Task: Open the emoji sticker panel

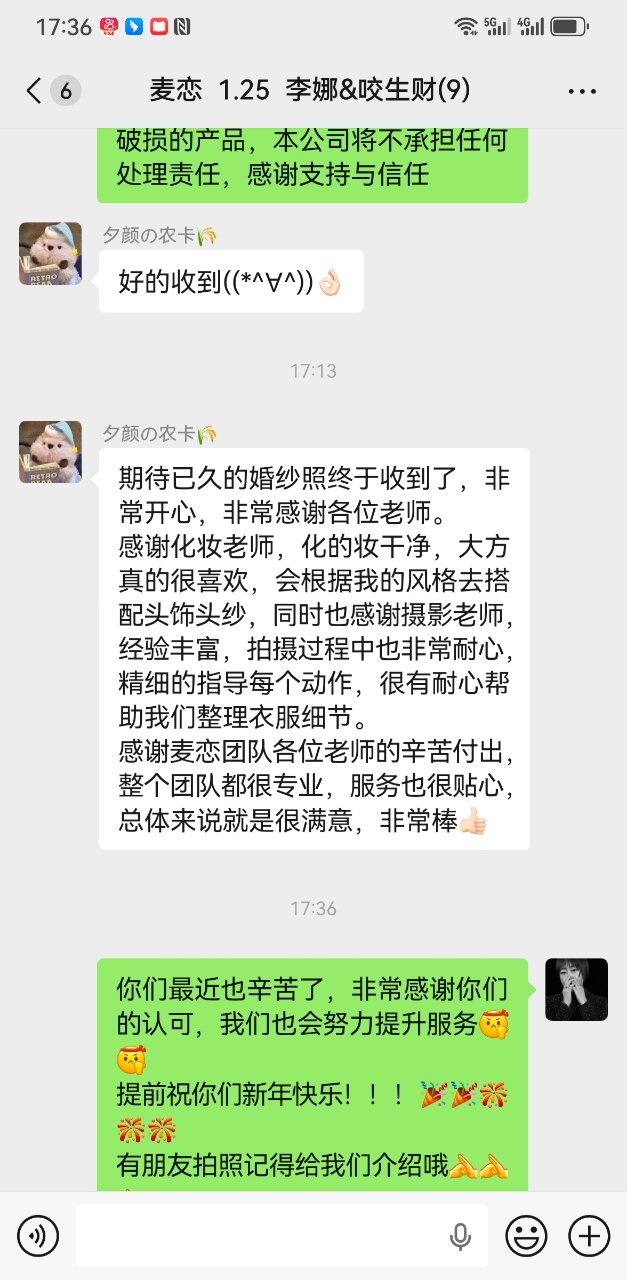Action: click(x=526, y=1237)
